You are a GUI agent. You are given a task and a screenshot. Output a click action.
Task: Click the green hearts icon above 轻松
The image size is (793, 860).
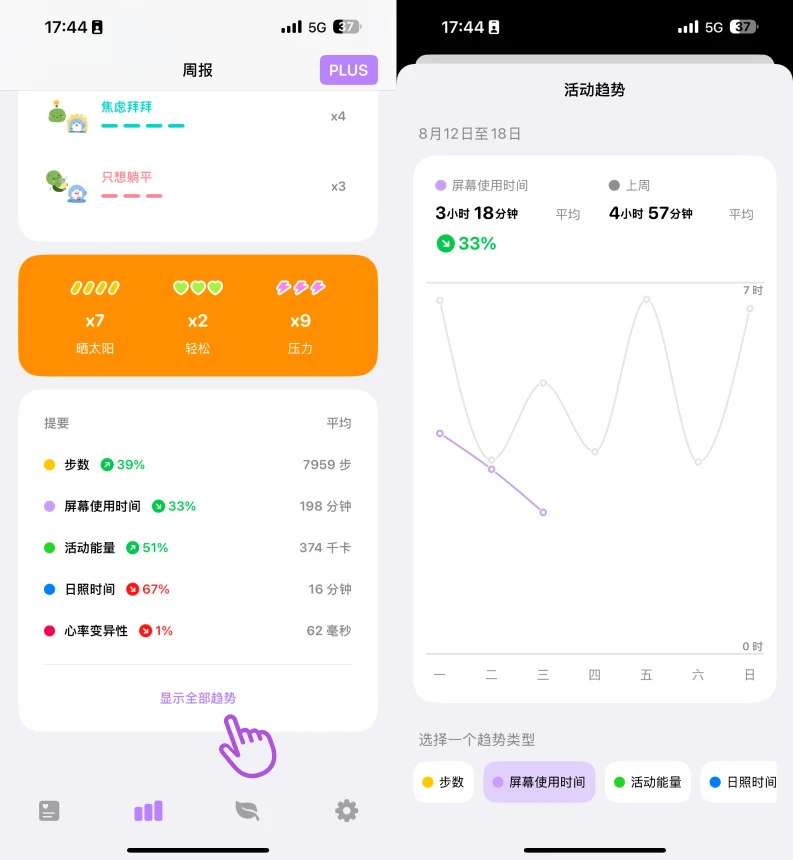(x=197, y=286)
